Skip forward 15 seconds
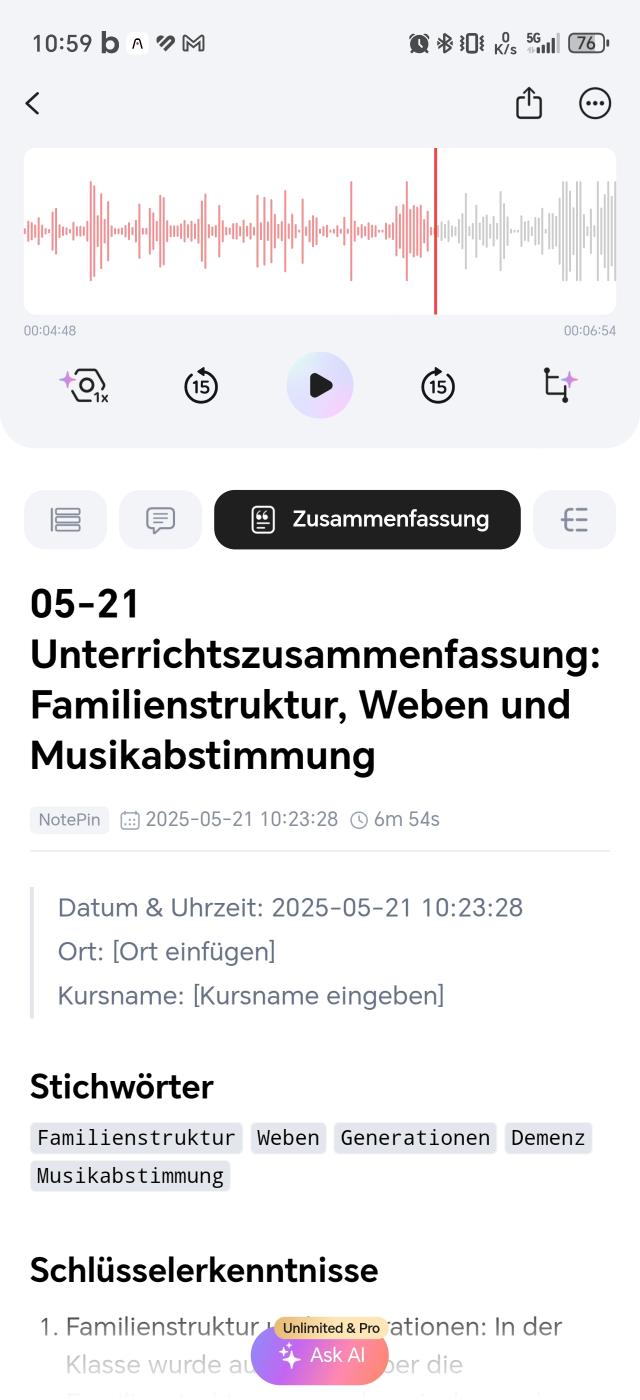Image resolution: width=640 pixels, height=1400 pixels. click(437, 385)
